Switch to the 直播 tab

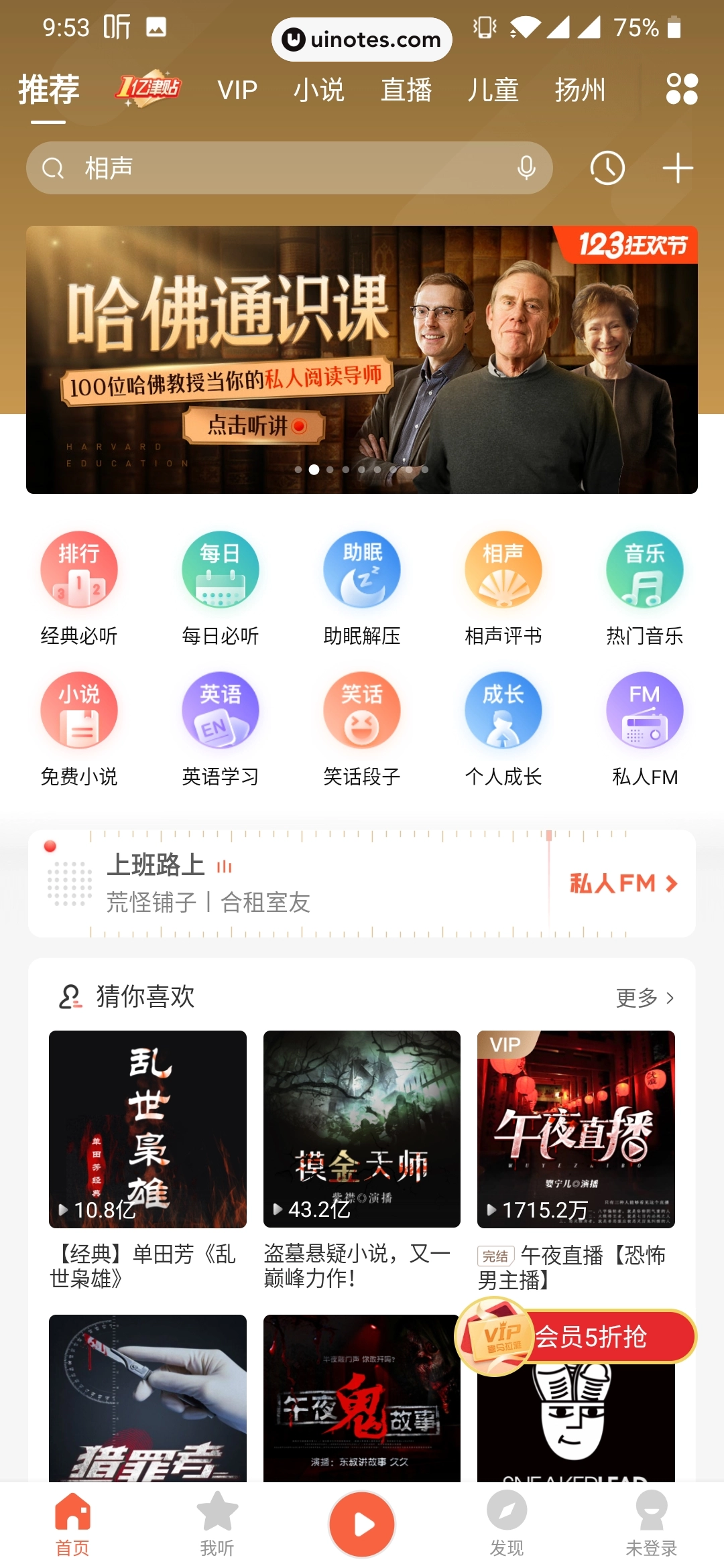point(406,89)
